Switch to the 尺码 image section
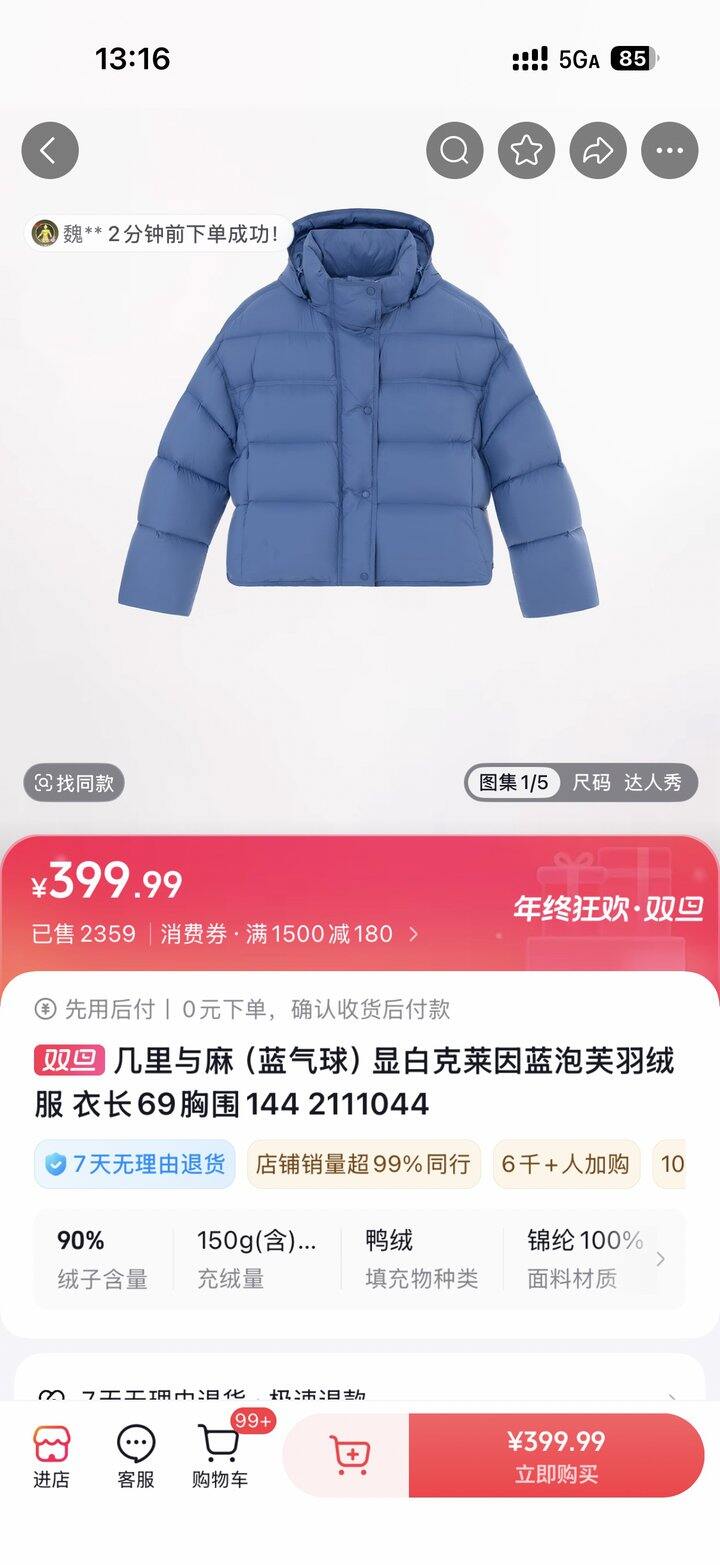The image size is (720, 1565). click(591, 783)
